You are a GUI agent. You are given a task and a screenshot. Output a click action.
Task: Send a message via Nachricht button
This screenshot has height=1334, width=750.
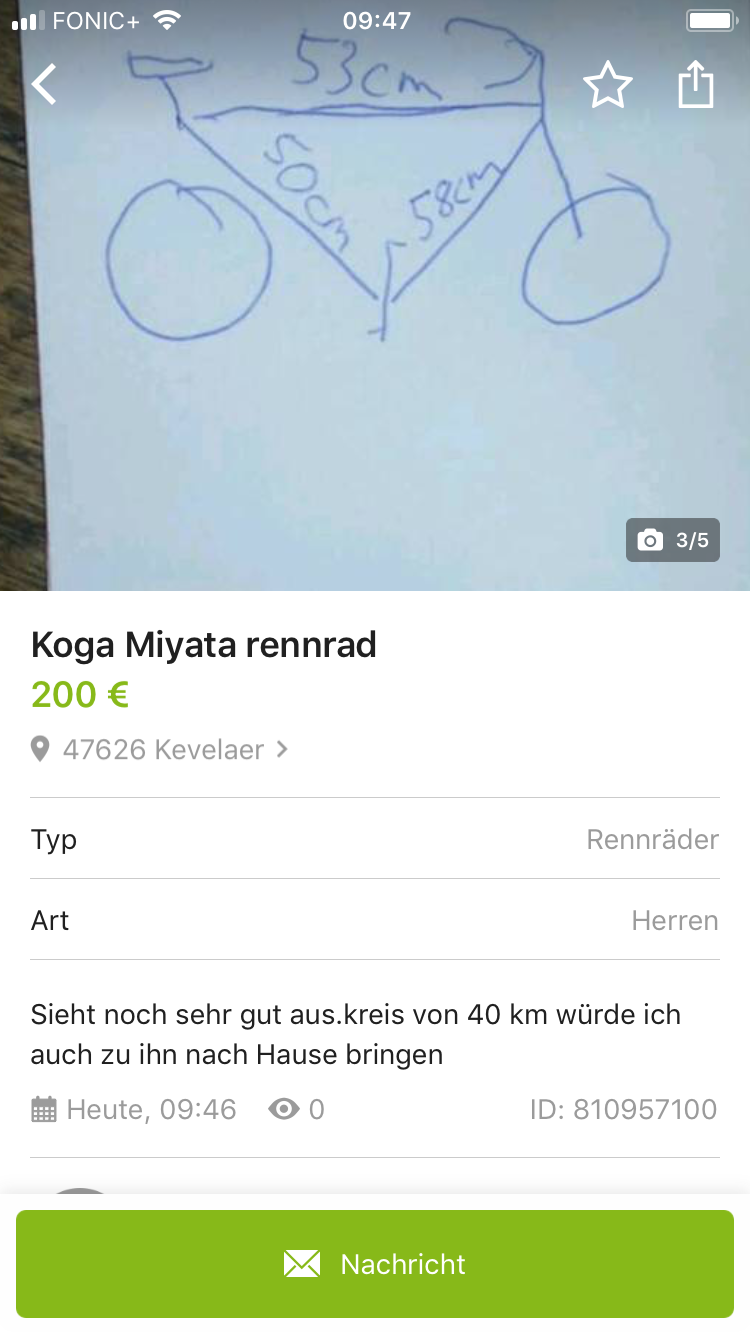[x=375, y=1264]
